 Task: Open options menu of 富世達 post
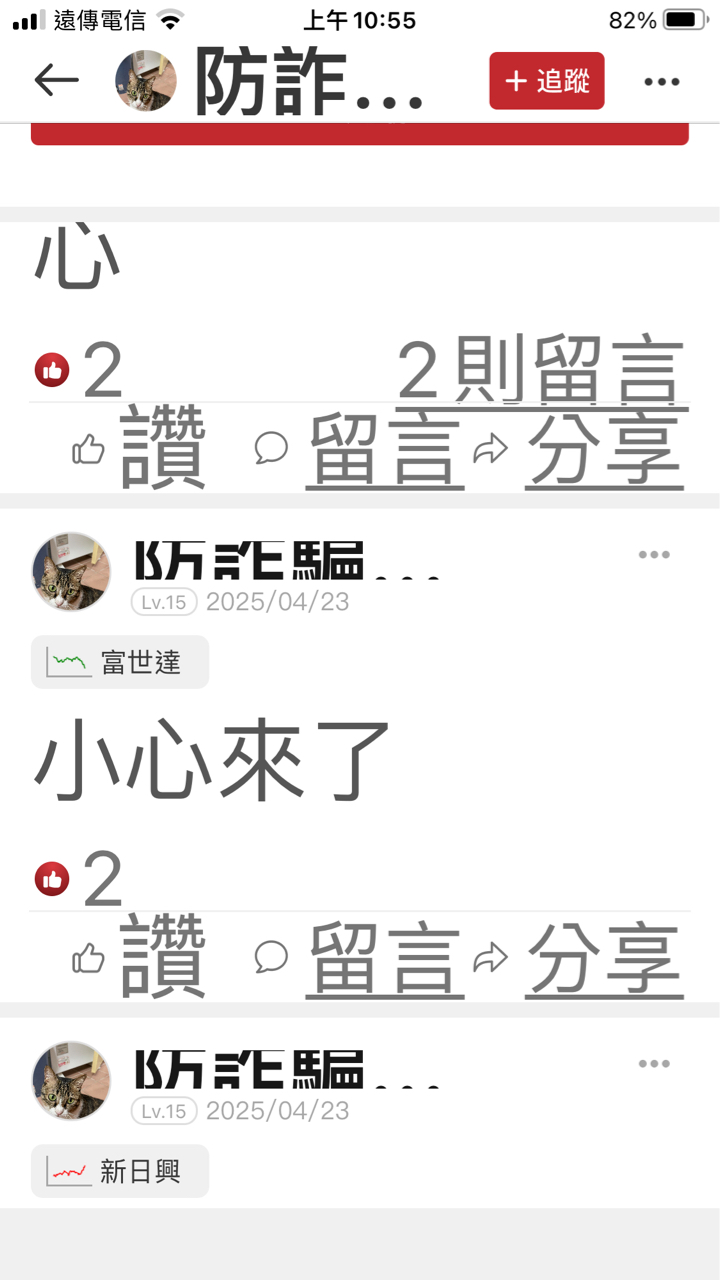point(654,555)
